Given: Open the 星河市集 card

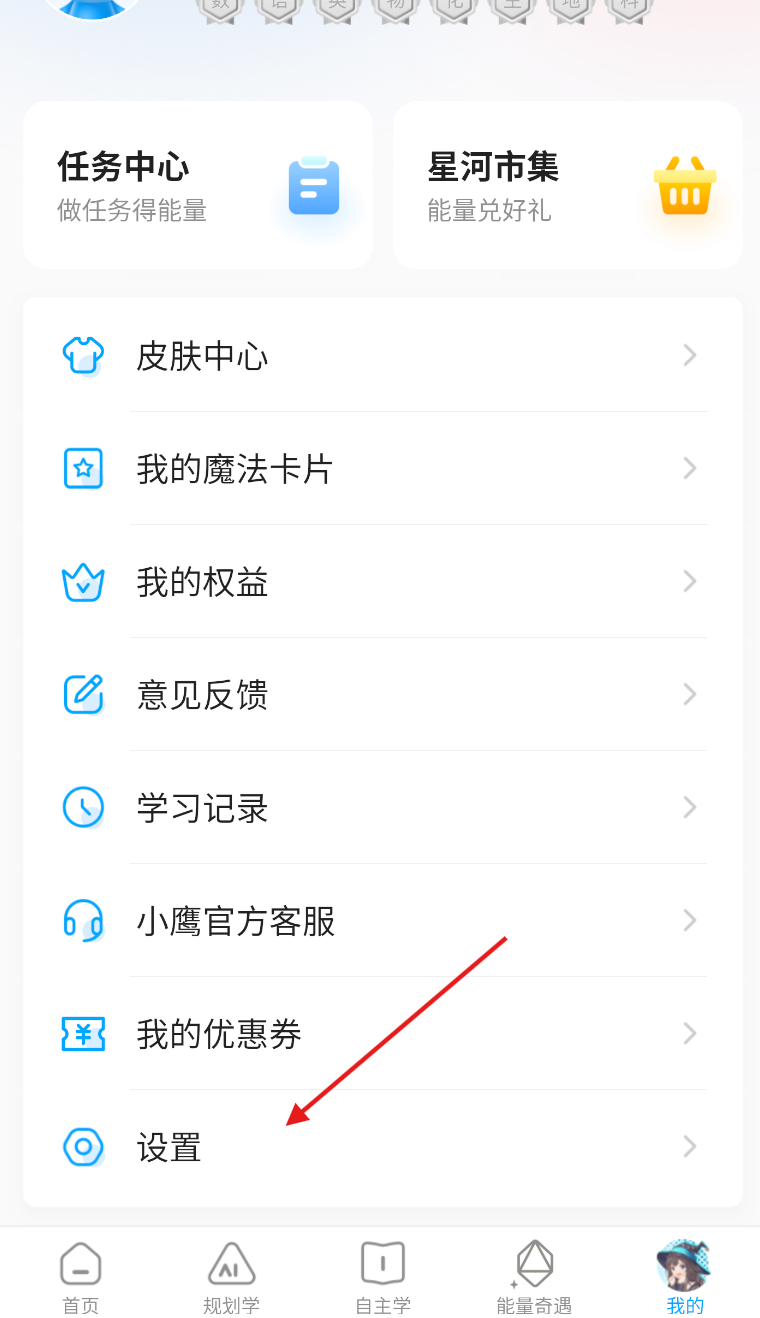Looking at the screenshot, I should [568, 185].
